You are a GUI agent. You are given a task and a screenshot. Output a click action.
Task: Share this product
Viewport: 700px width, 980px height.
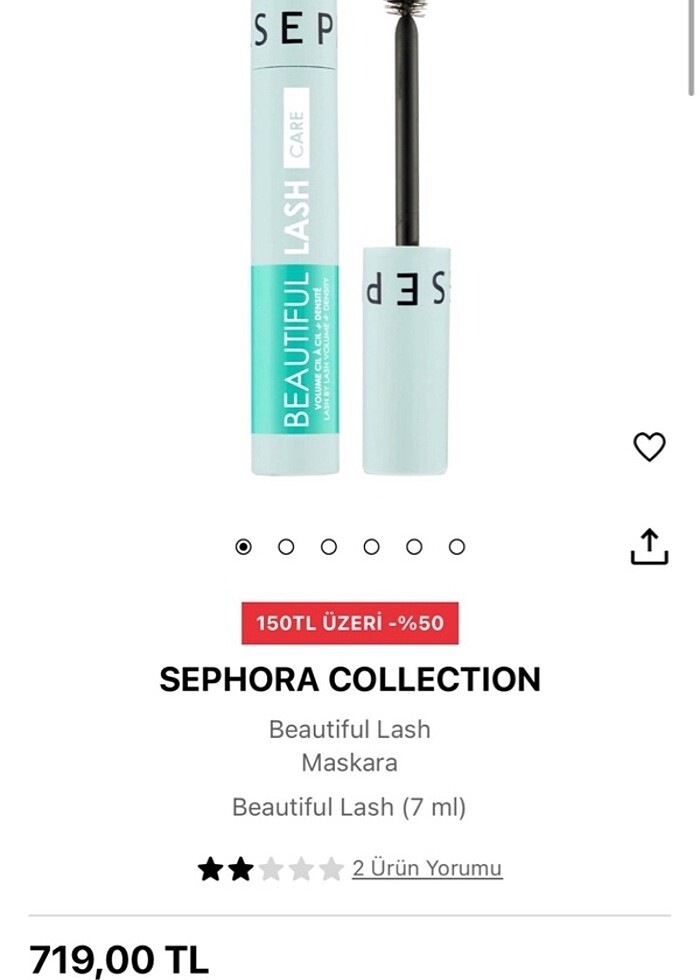649,547
